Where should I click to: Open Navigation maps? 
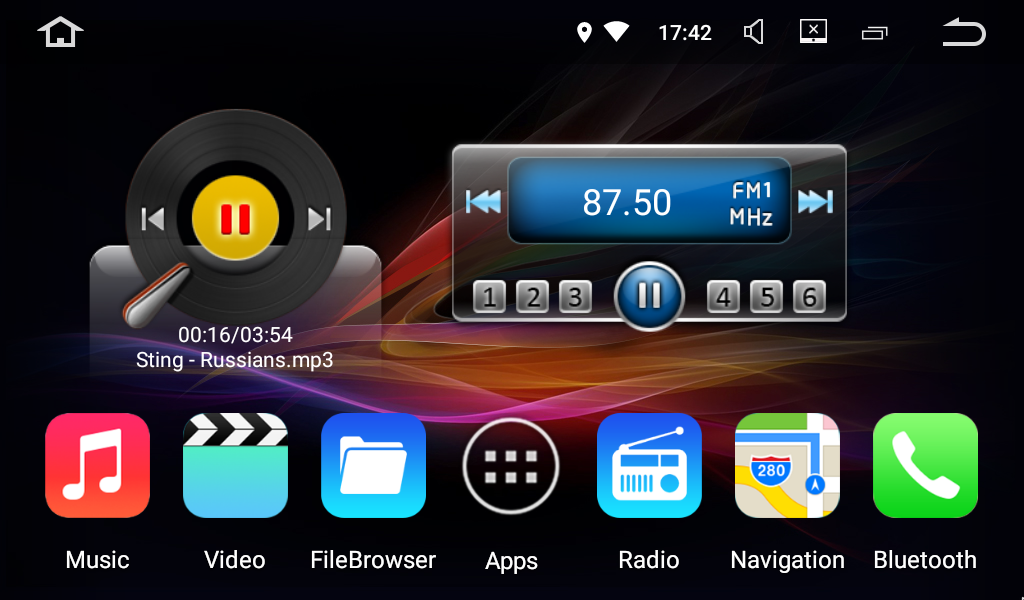787,466
